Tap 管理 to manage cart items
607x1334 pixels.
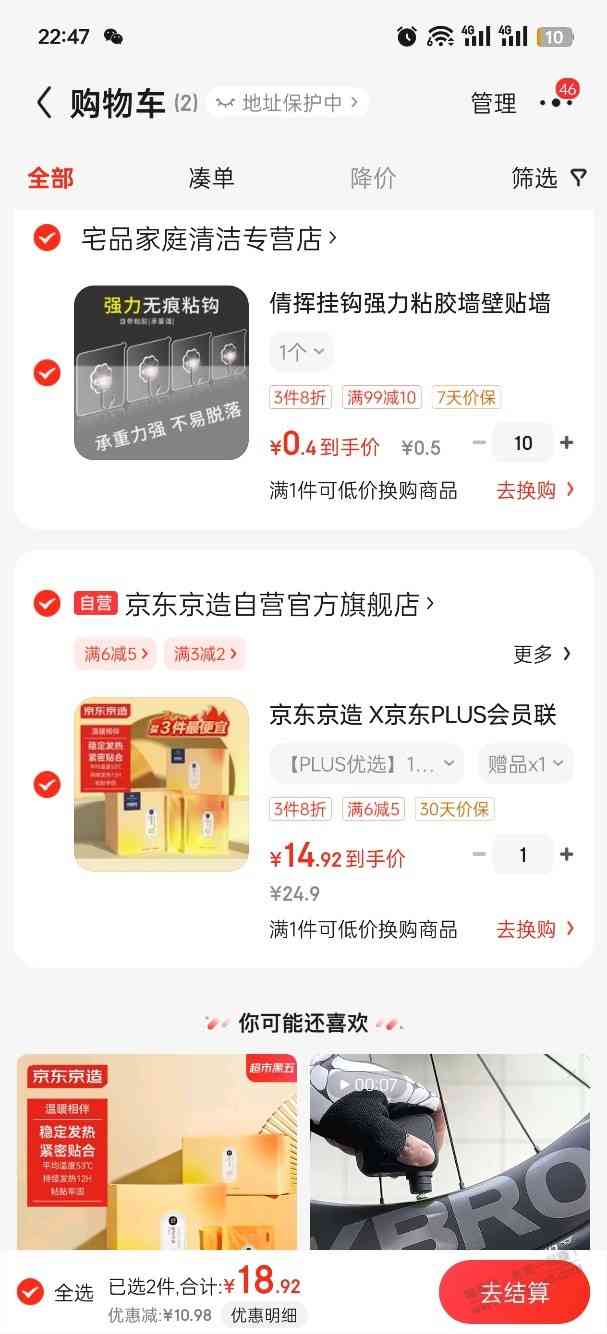(493, 103)
